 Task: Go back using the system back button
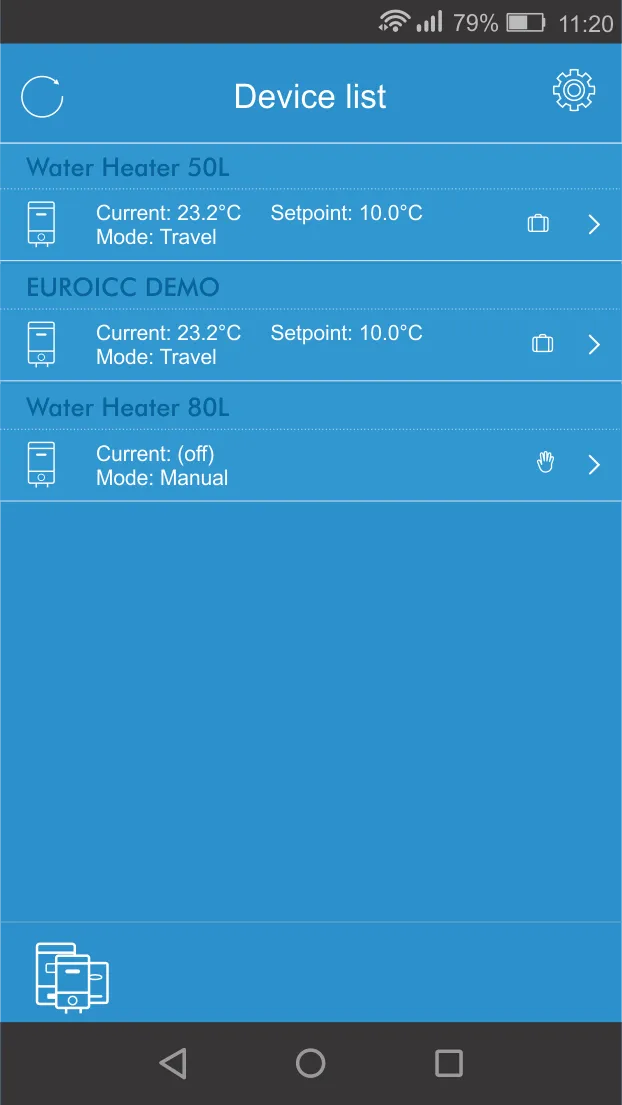pos(173,1063)
